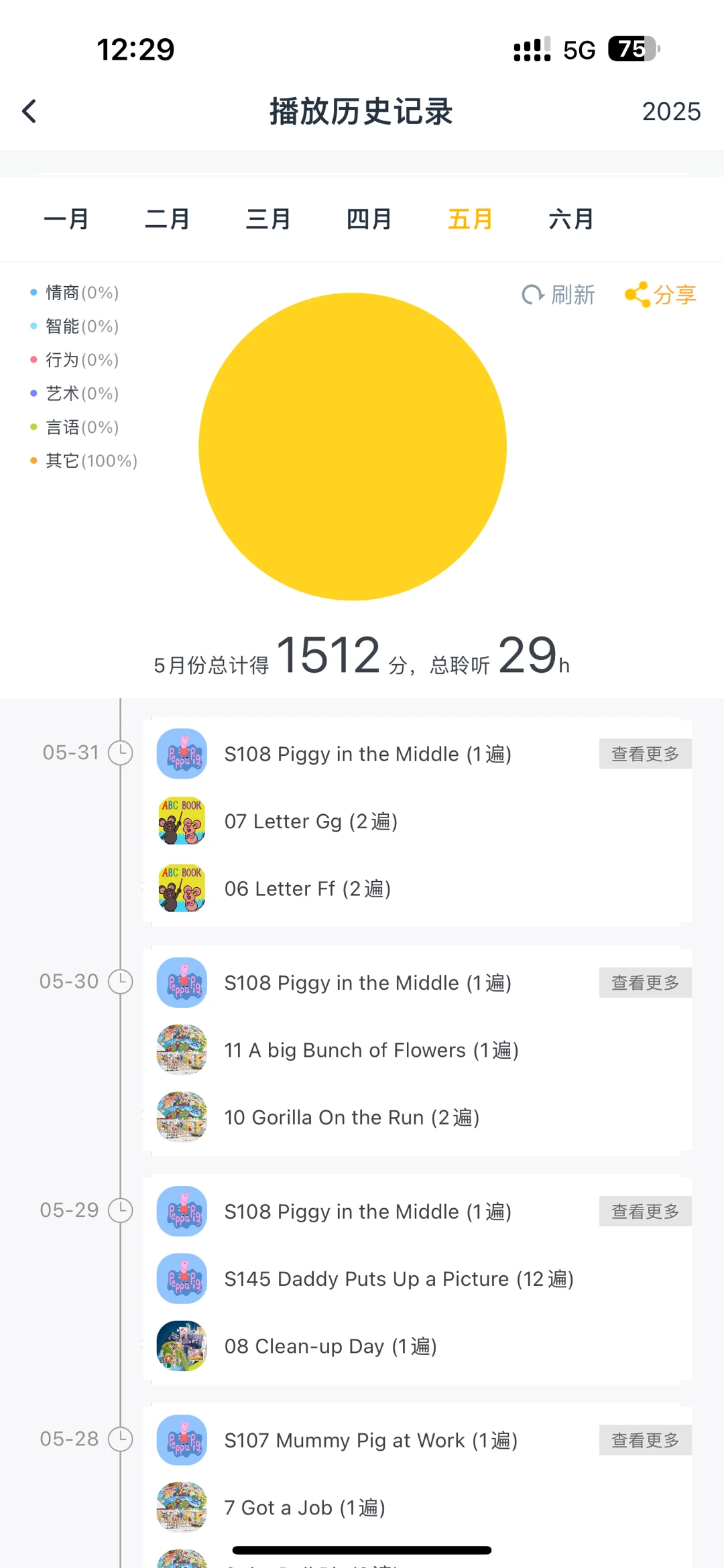
Task: Open 11 A big Bunch of Flowers
Action: point(417,1050)
